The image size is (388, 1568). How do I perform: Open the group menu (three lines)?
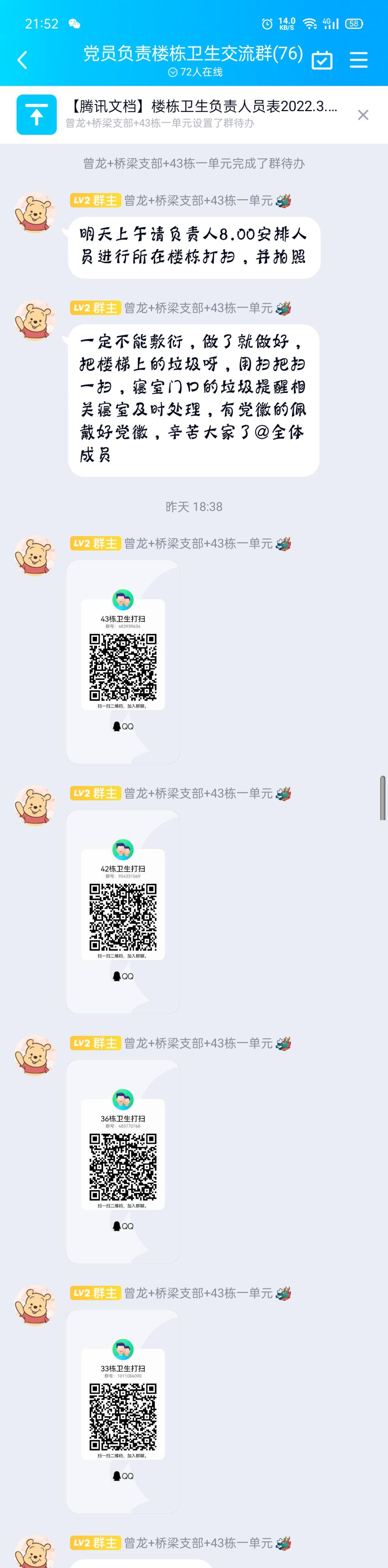pyautogui.click(x=359, y=60)
